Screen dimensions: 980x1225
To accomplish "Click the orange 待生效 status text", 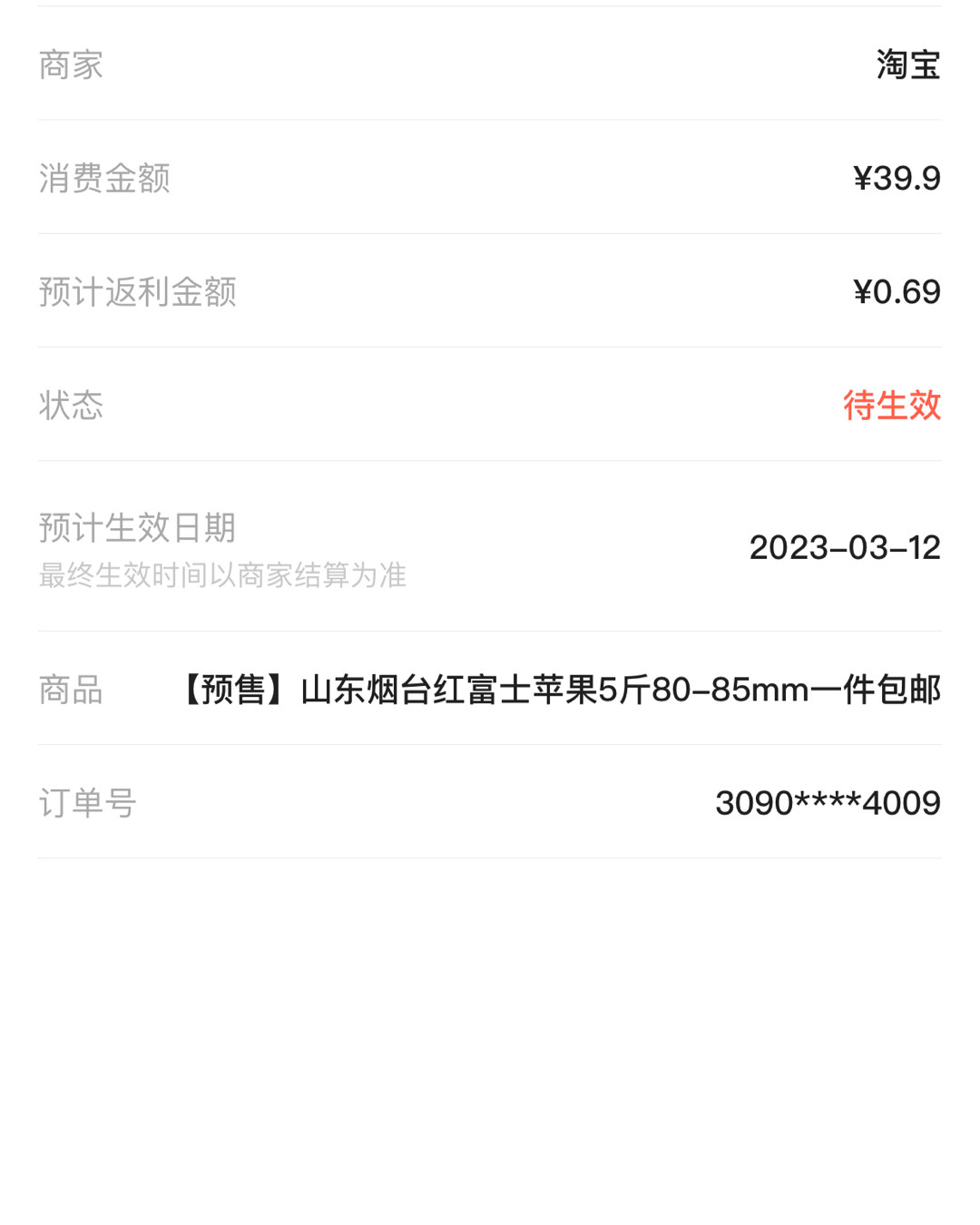I will [892, 407].
